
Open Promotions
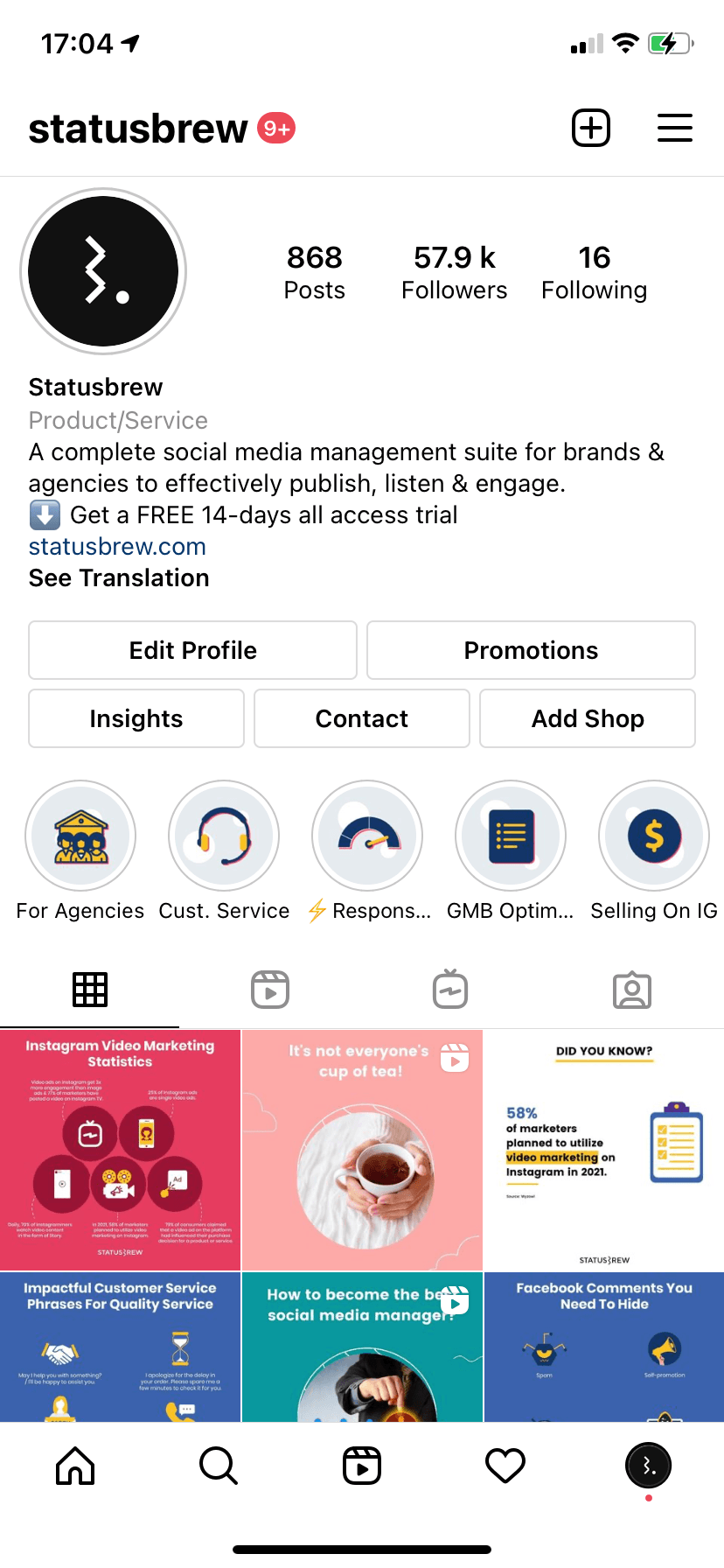531,650
